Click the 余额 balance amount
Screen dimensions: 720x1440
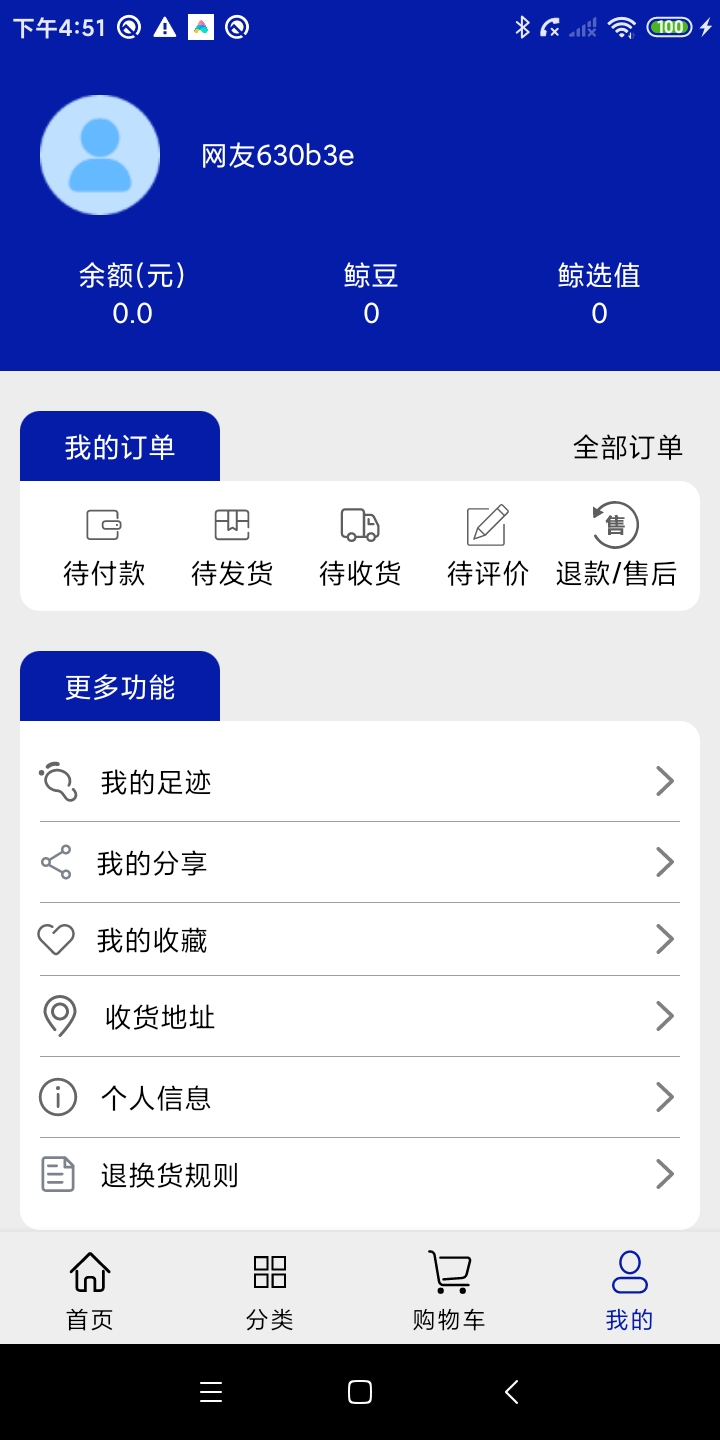tap(133, 313)
